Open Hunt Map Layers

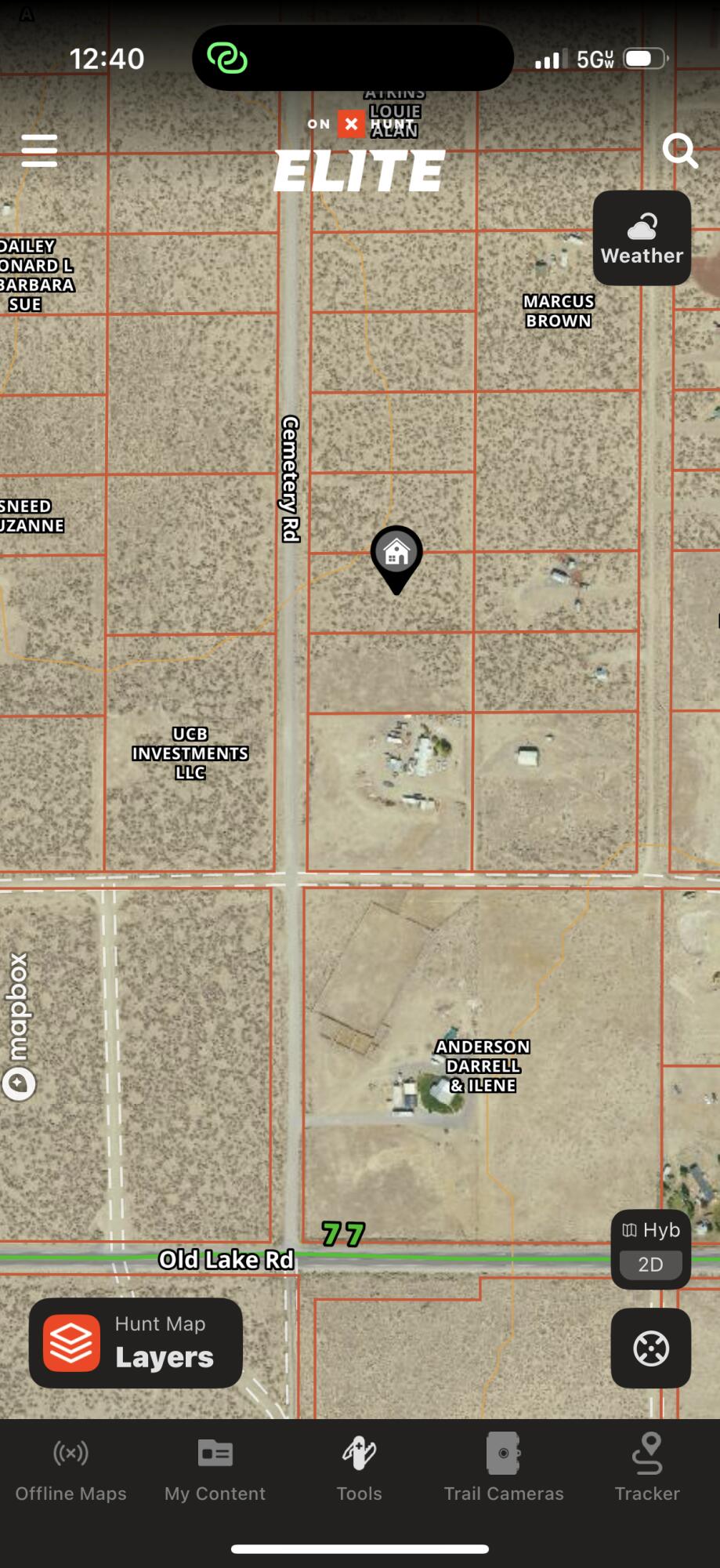coord(136,1344)
